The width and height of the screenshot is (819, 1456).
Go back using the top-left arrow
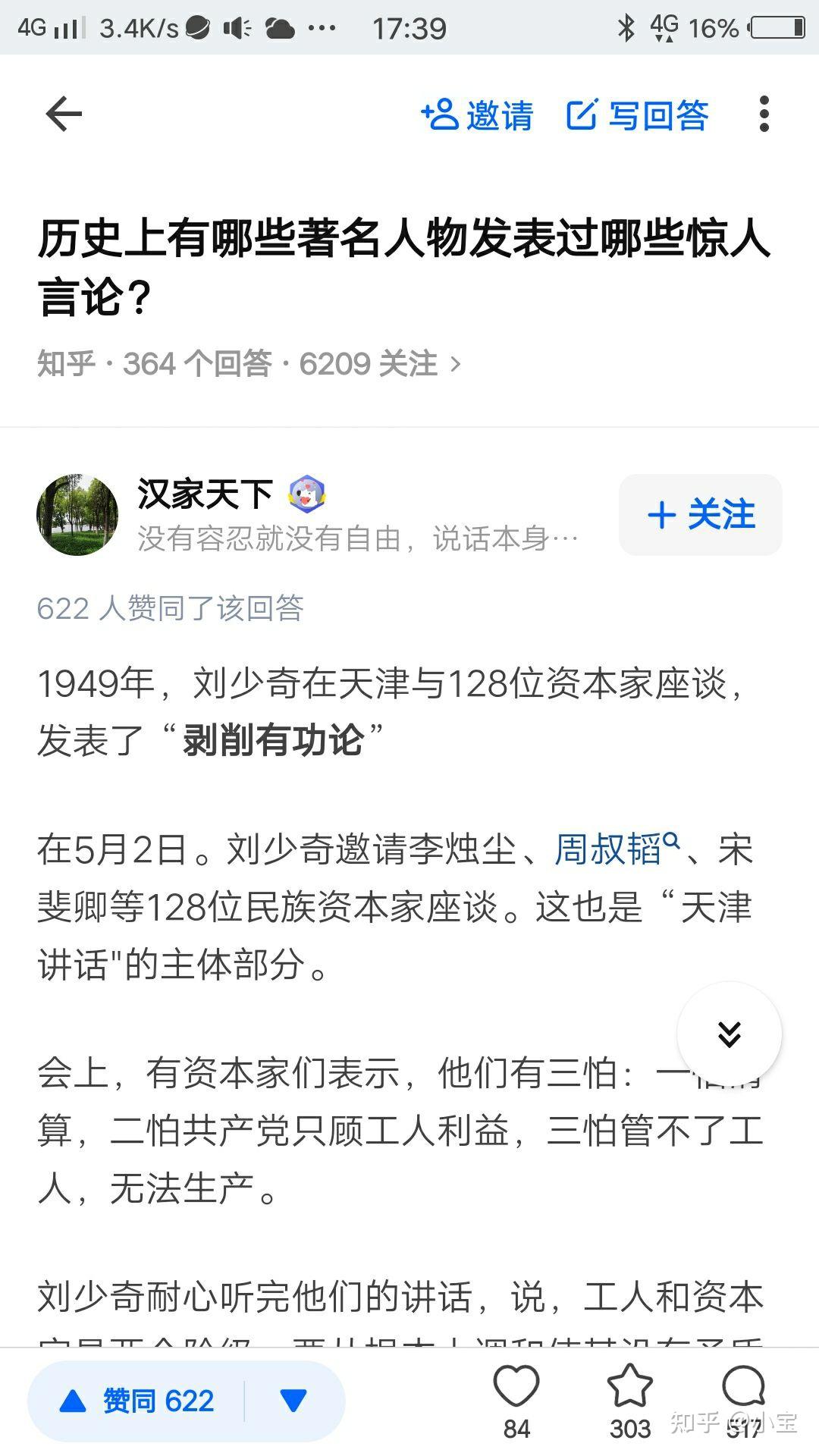64,115
